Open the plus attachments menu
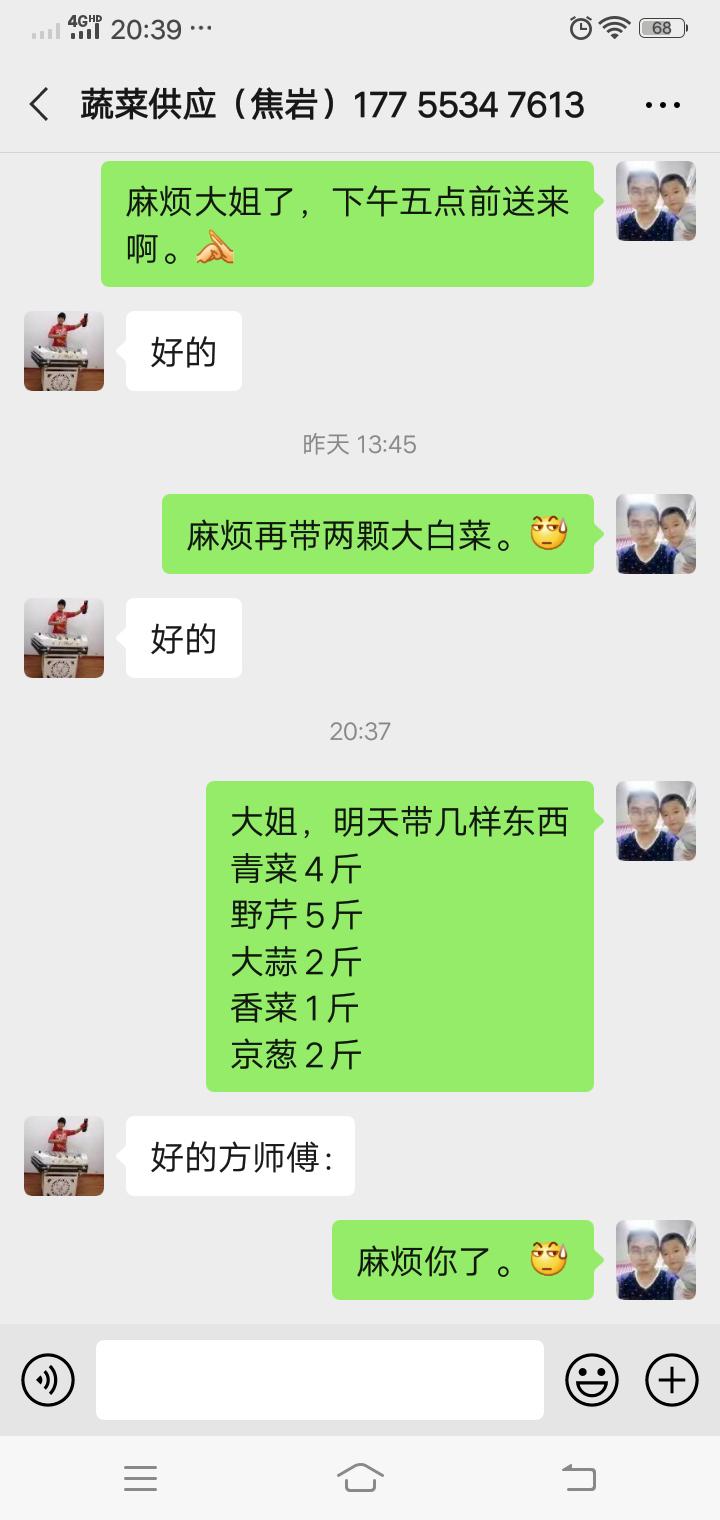Image resolution: width=720 pixels, height=1520 pixels. [x=671, y=1380]
